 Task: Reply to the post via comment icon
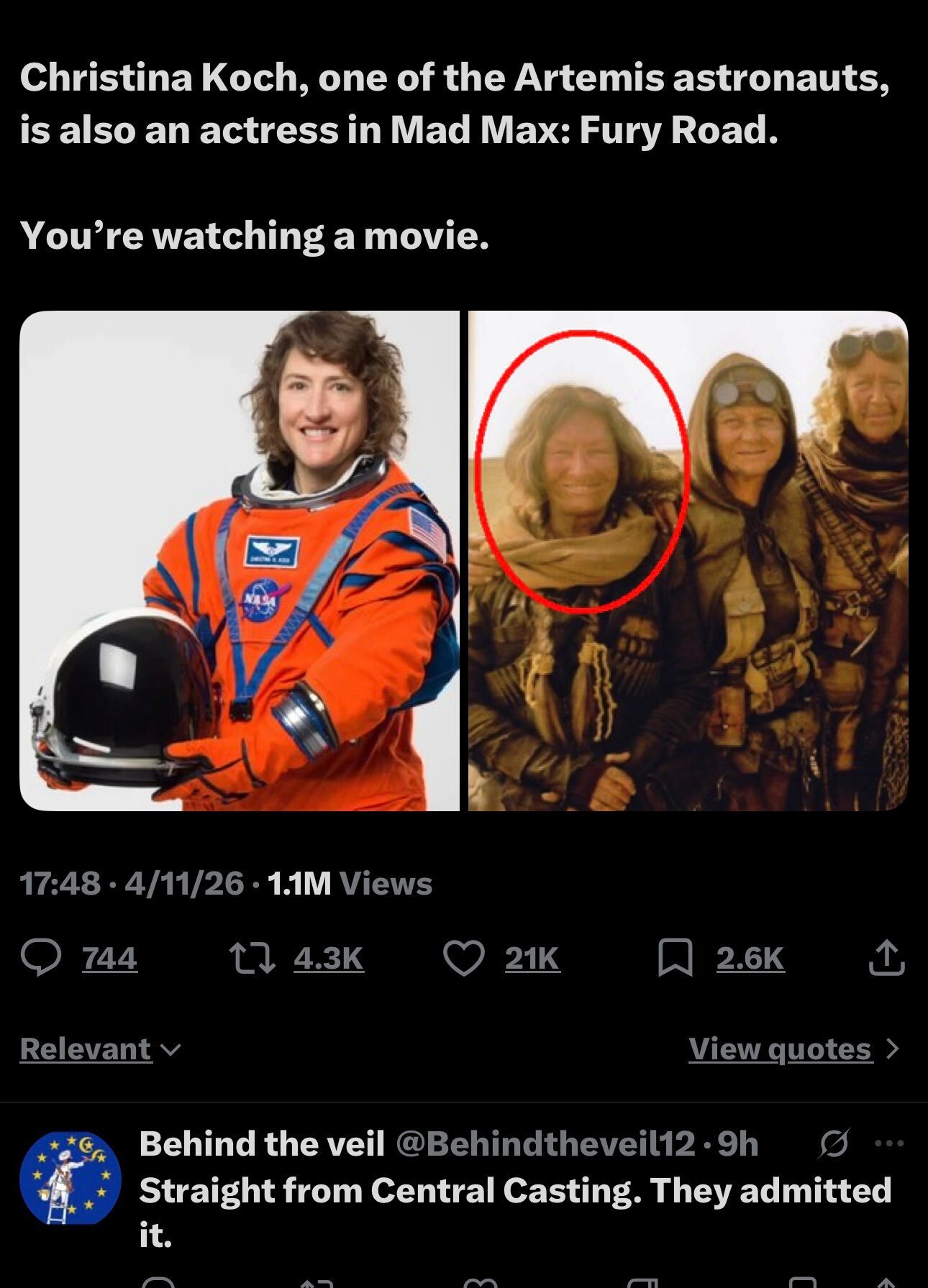point(40,958)
